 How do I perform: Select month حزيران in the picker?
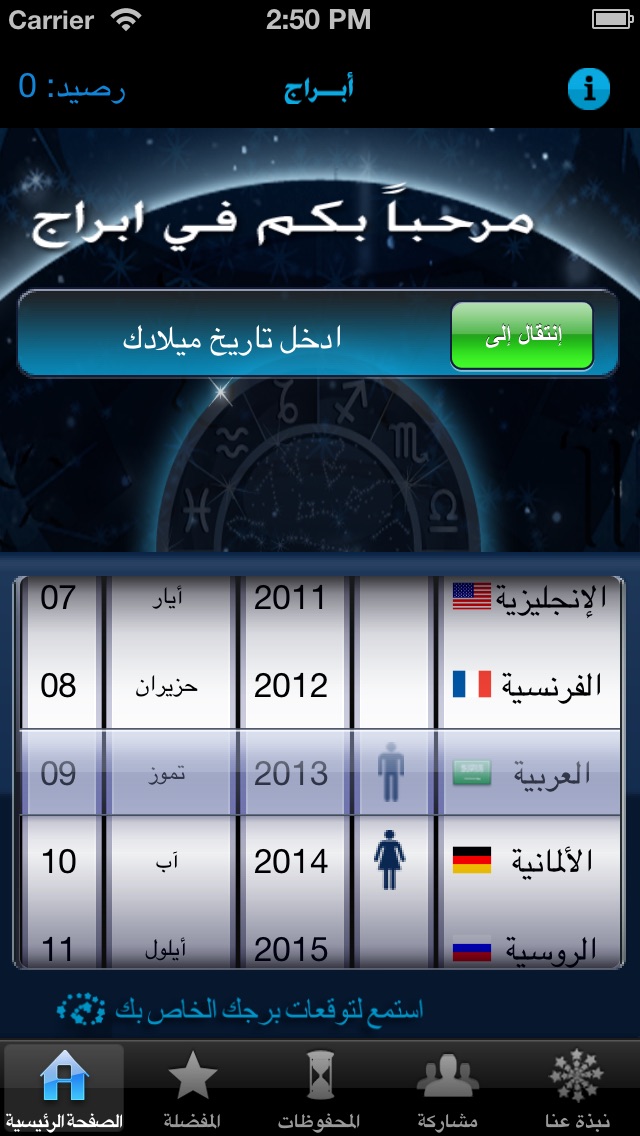(x=166, y=687)
